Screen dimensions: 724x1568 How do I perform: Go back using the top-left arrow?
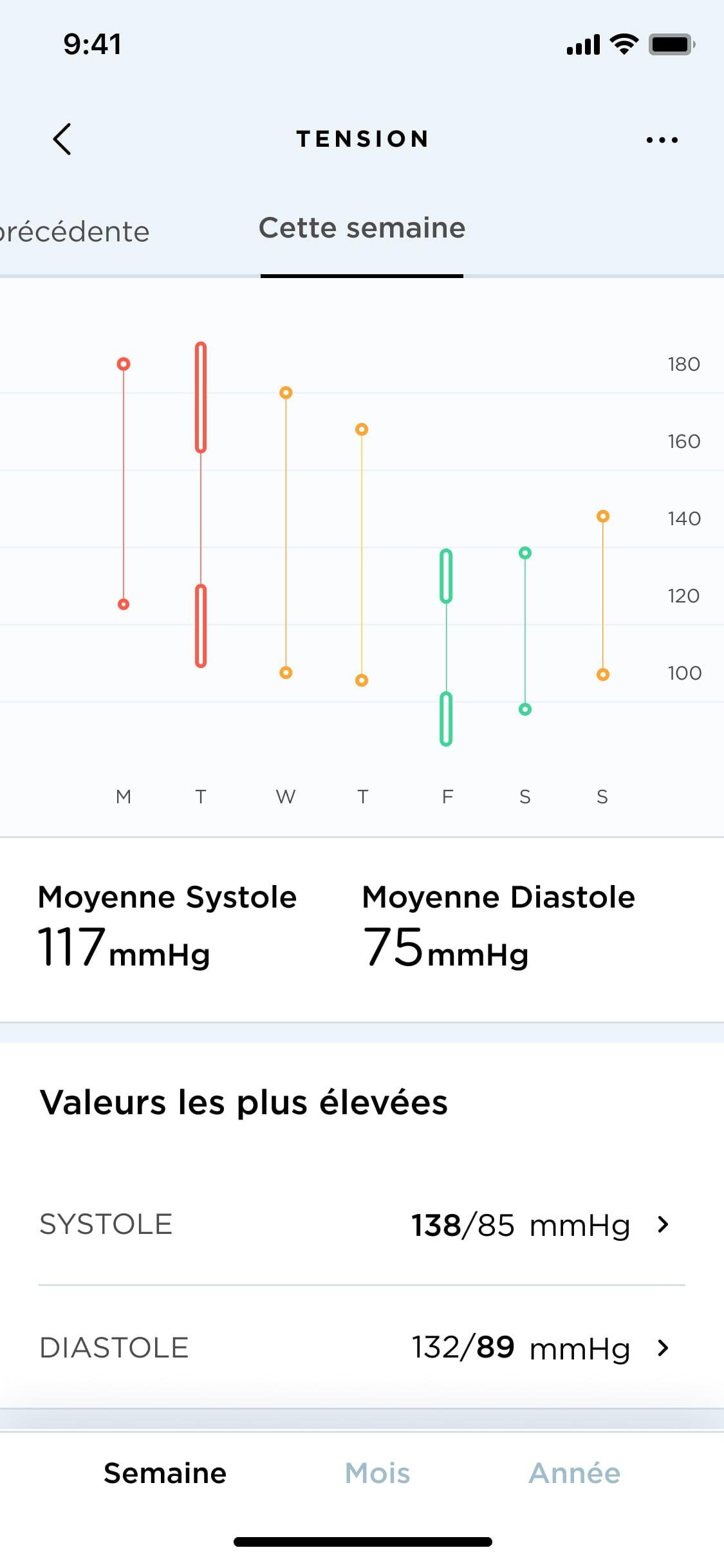[x=62, y=139]
